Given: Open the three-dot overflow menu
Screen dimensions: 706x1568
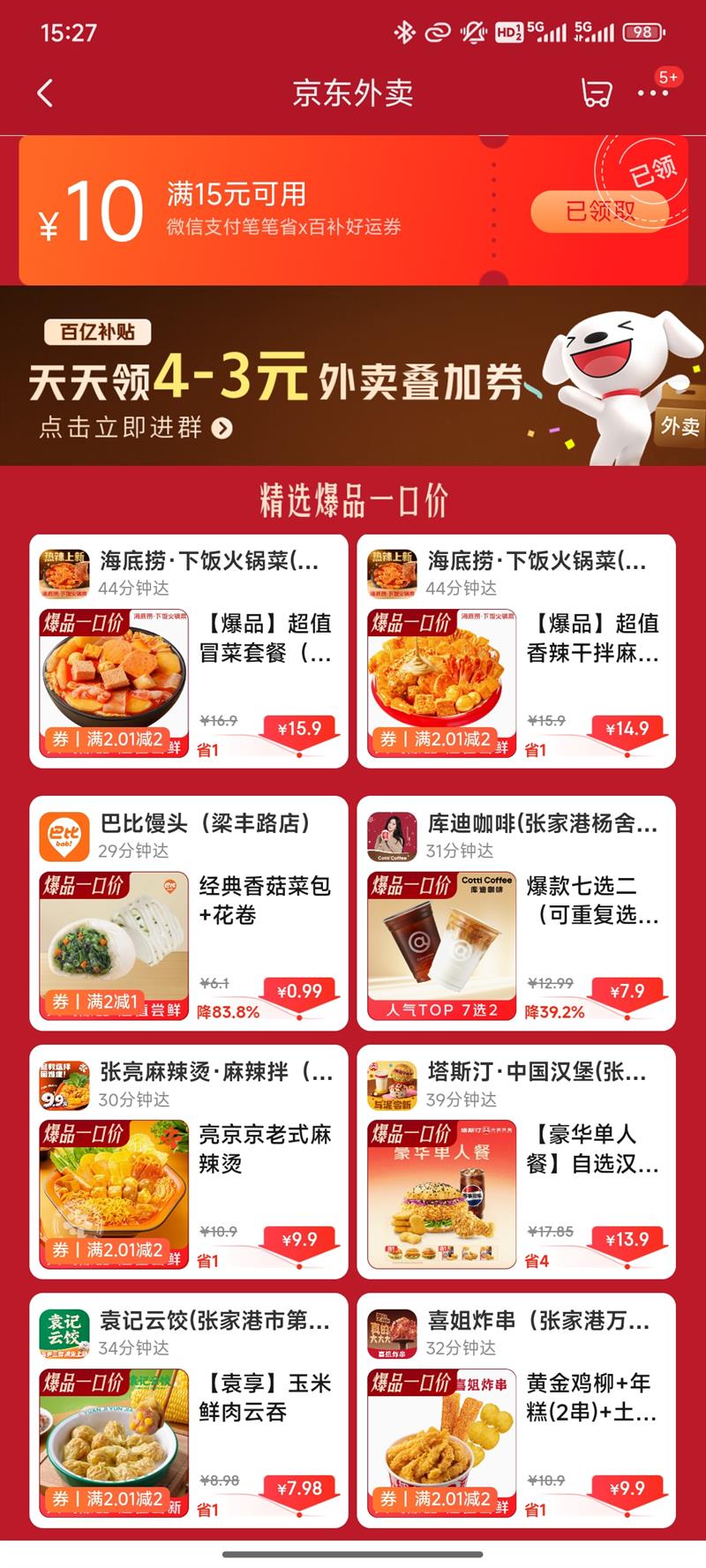Looking at the screenshot, I should [652, 93].
